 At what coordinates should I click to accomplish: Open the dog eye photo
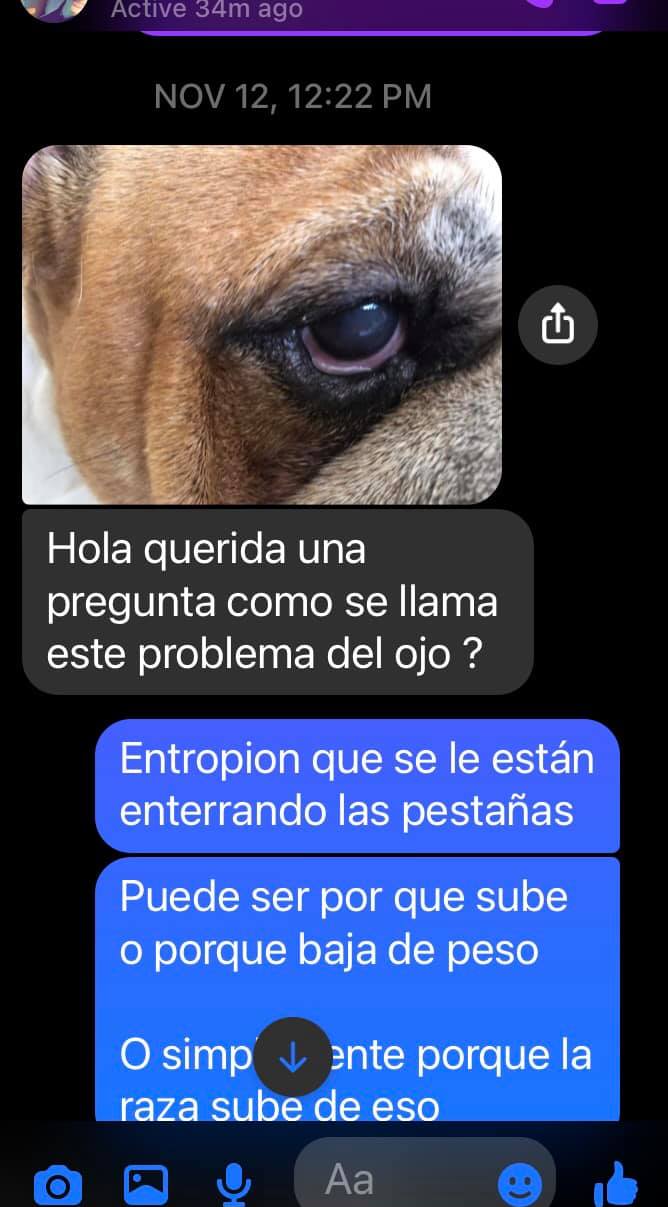[x=261, y=324]
